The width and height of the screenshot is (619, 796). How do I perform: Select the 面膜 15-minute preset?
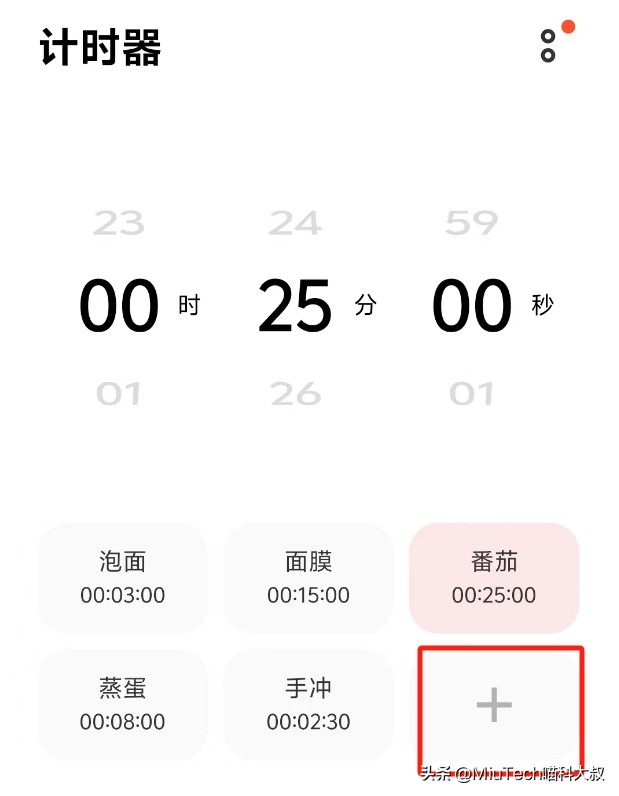pos(308,578)
